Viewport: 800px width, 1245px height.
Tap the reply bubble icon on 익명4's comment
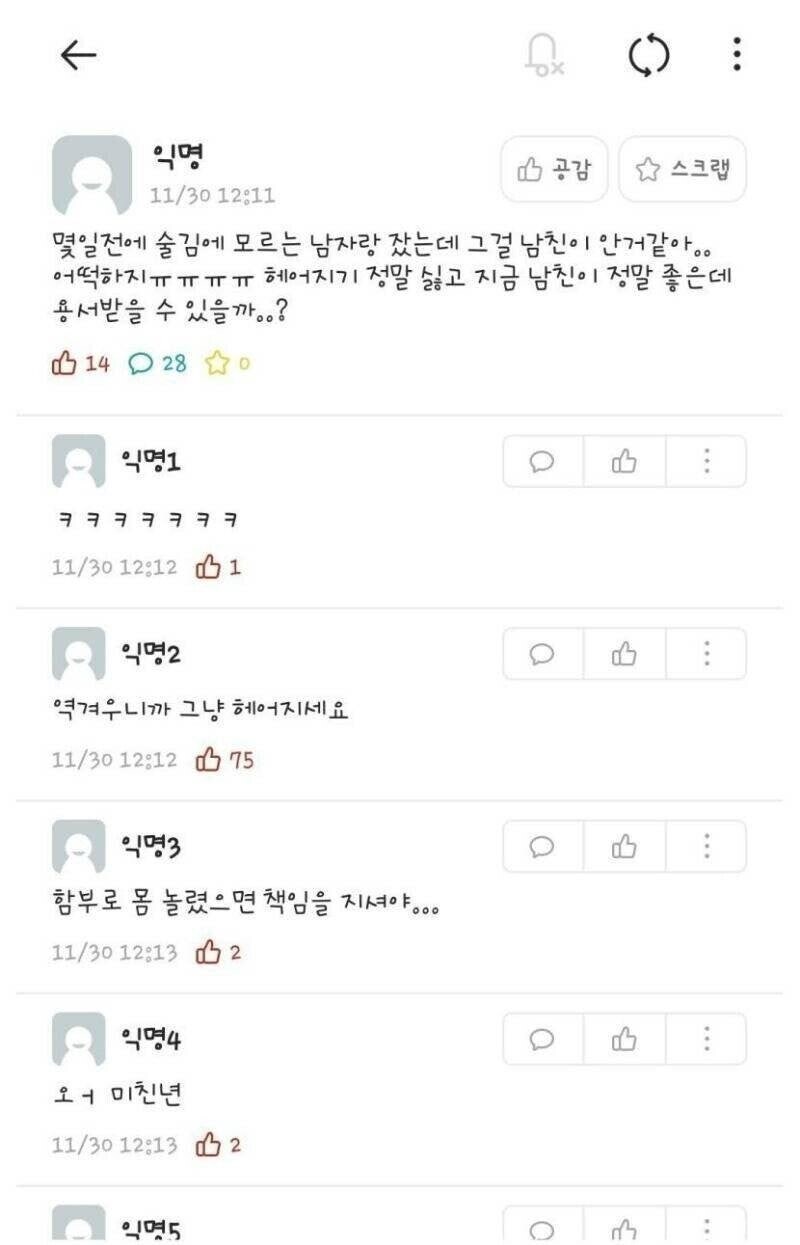[541, 1038]
